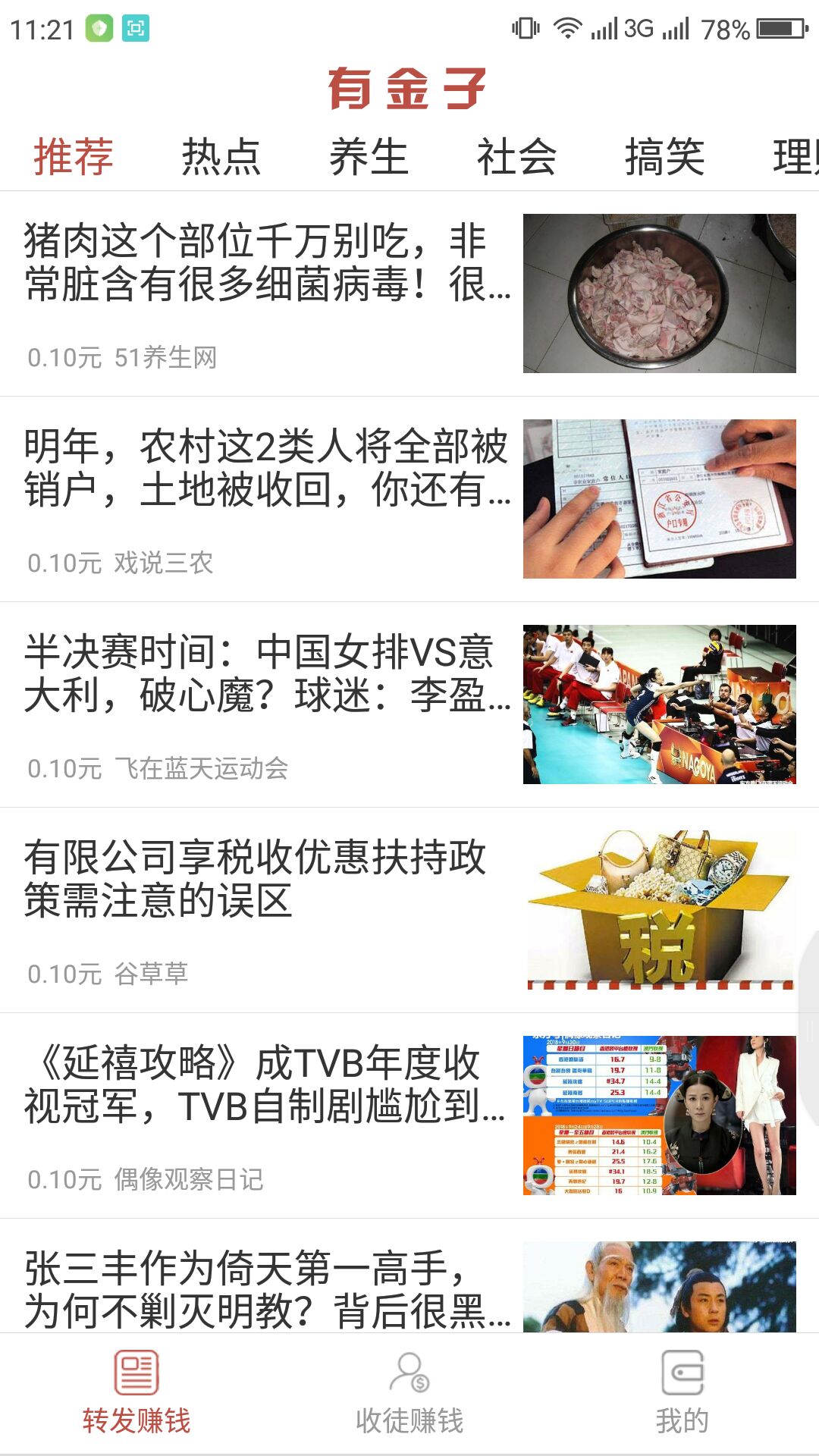Open the 猪肉这个部位千万别吃 article
The image size is (819, 1456).
point(268,262)
